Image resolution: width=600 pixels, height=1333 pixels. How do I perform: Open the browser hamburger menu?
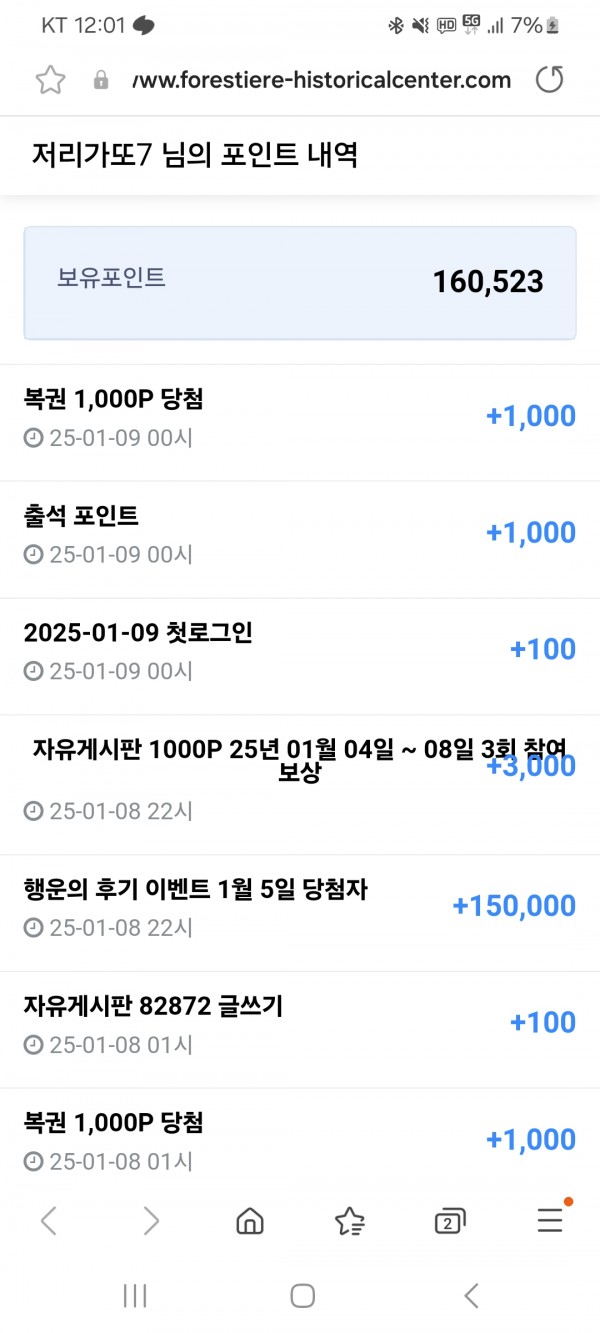(x=550, y=1219)
